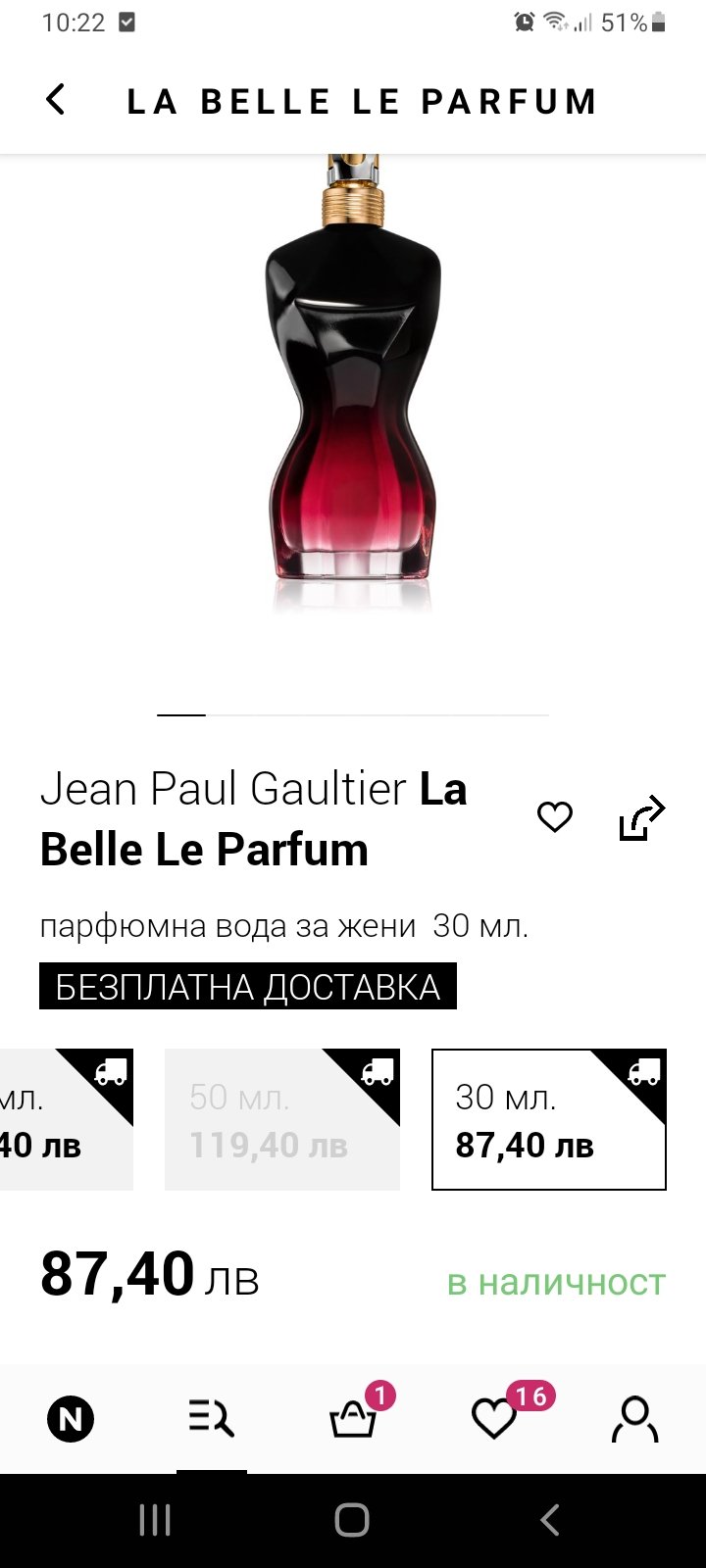Open the shopping basket with 1 item

(x=353, y=1418)
